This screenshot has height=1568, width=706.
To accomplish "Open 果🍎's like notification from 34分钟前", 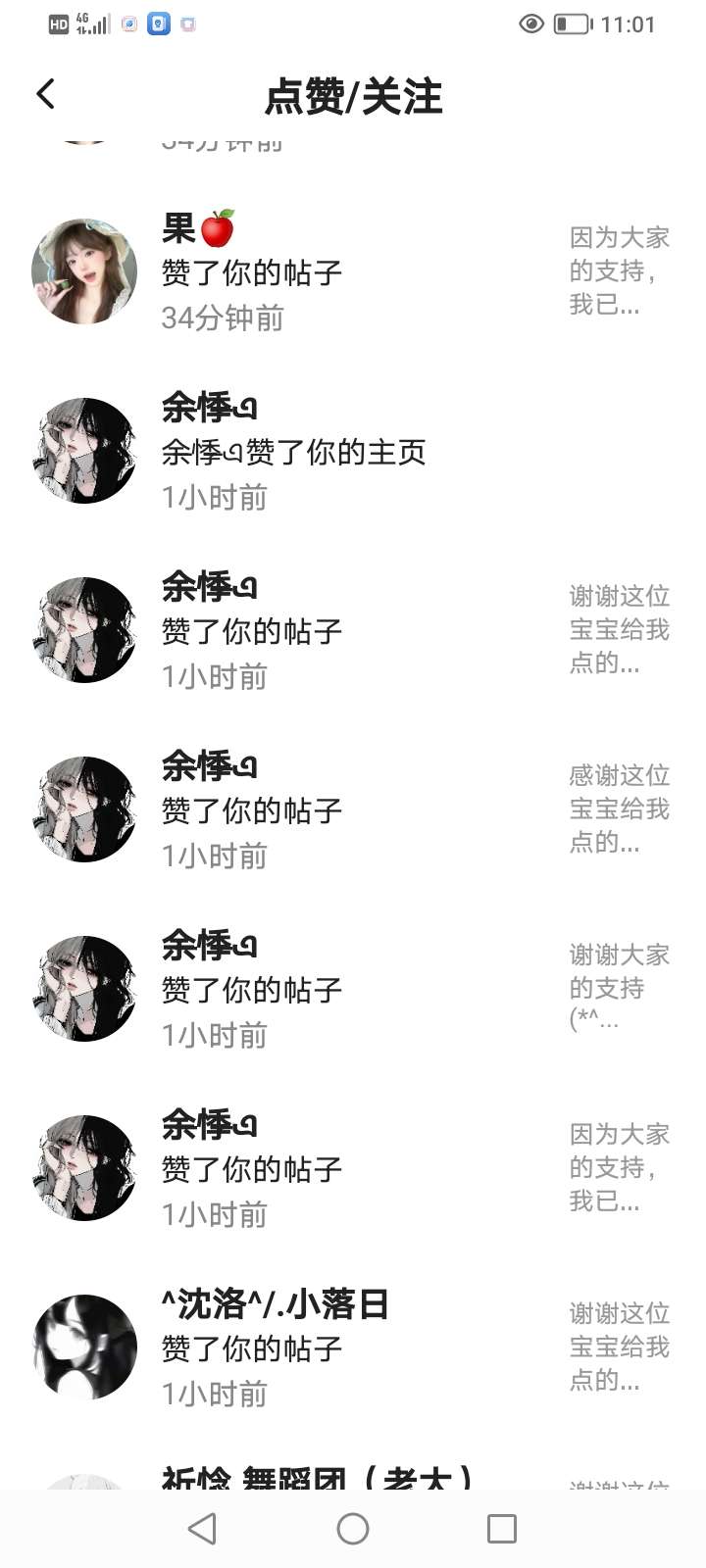I will coord(294,272).
